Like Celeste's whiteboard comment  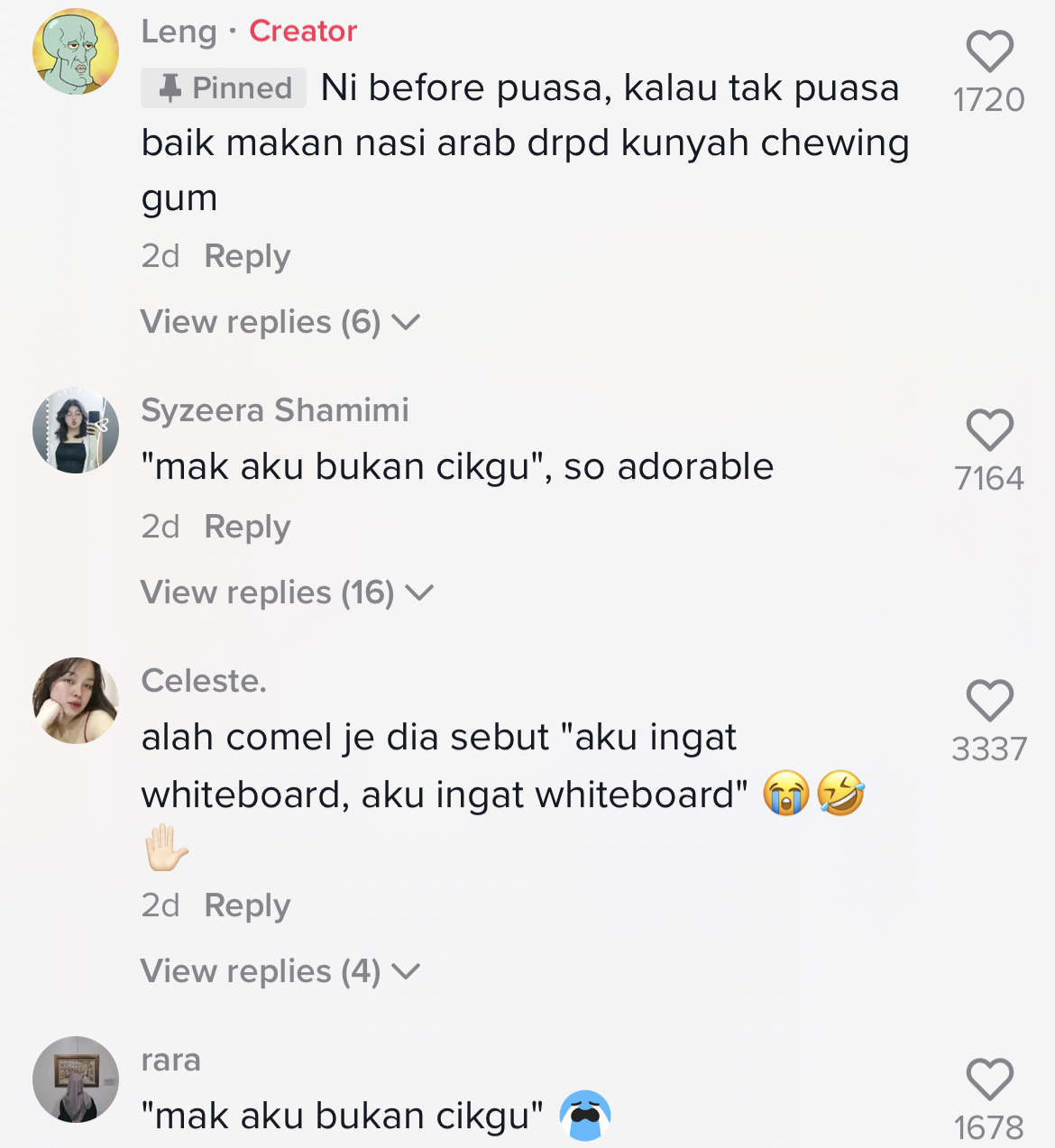tap(989, 701)
